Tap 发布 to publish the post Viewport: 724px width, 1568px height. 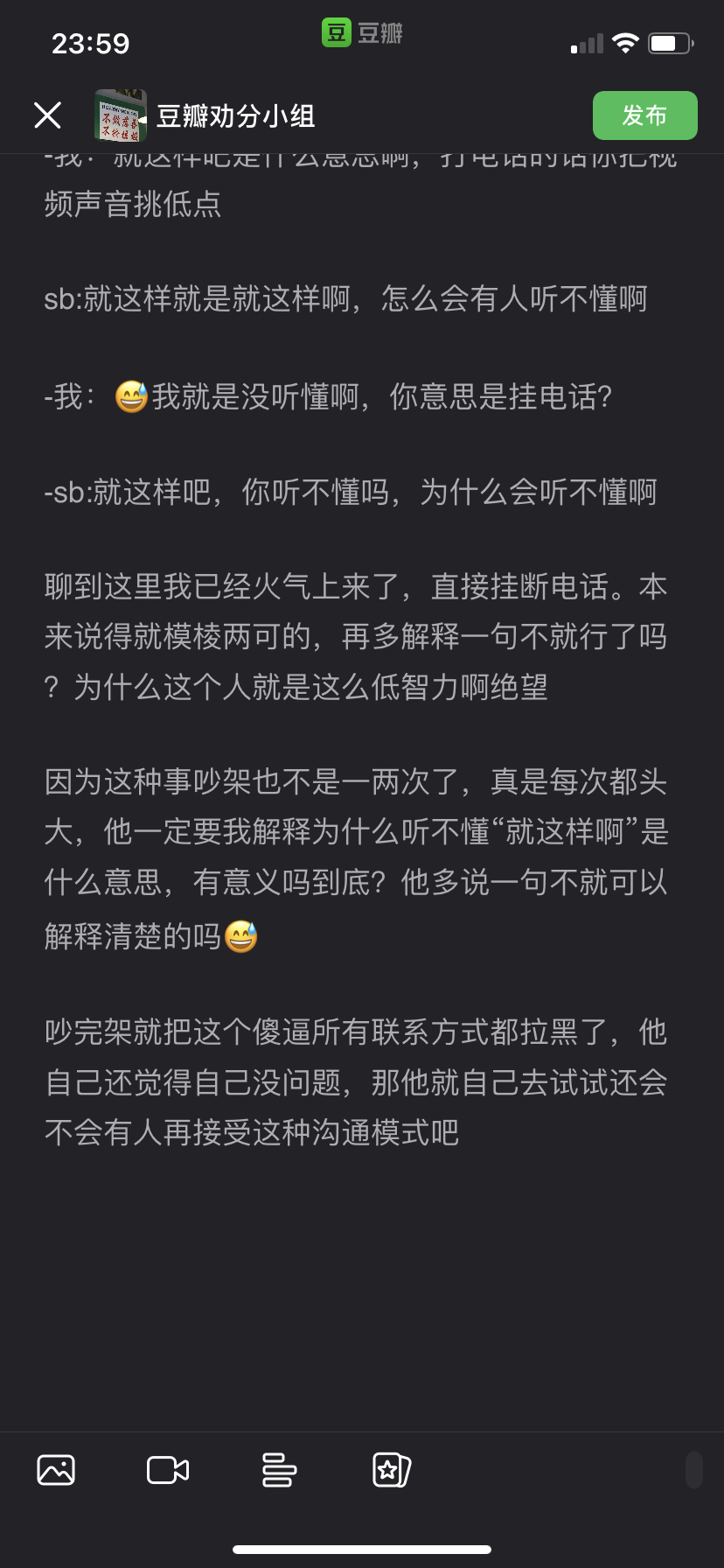click(644, 115)
